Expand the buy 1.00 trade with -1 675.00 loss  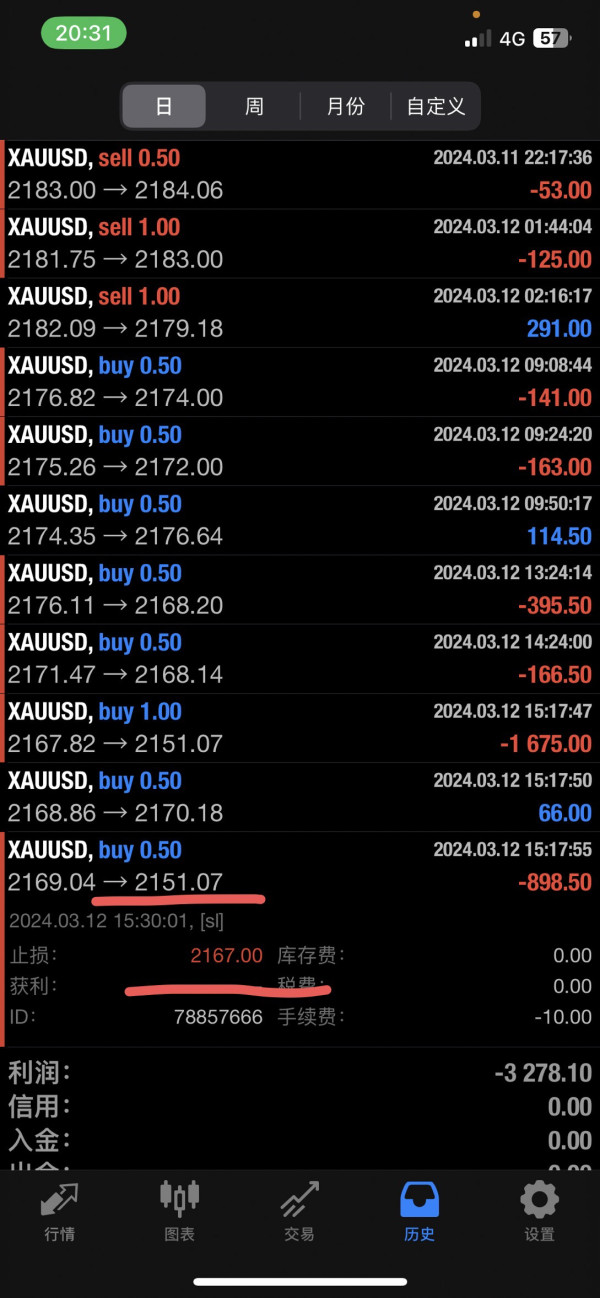[x=300, y=727]
